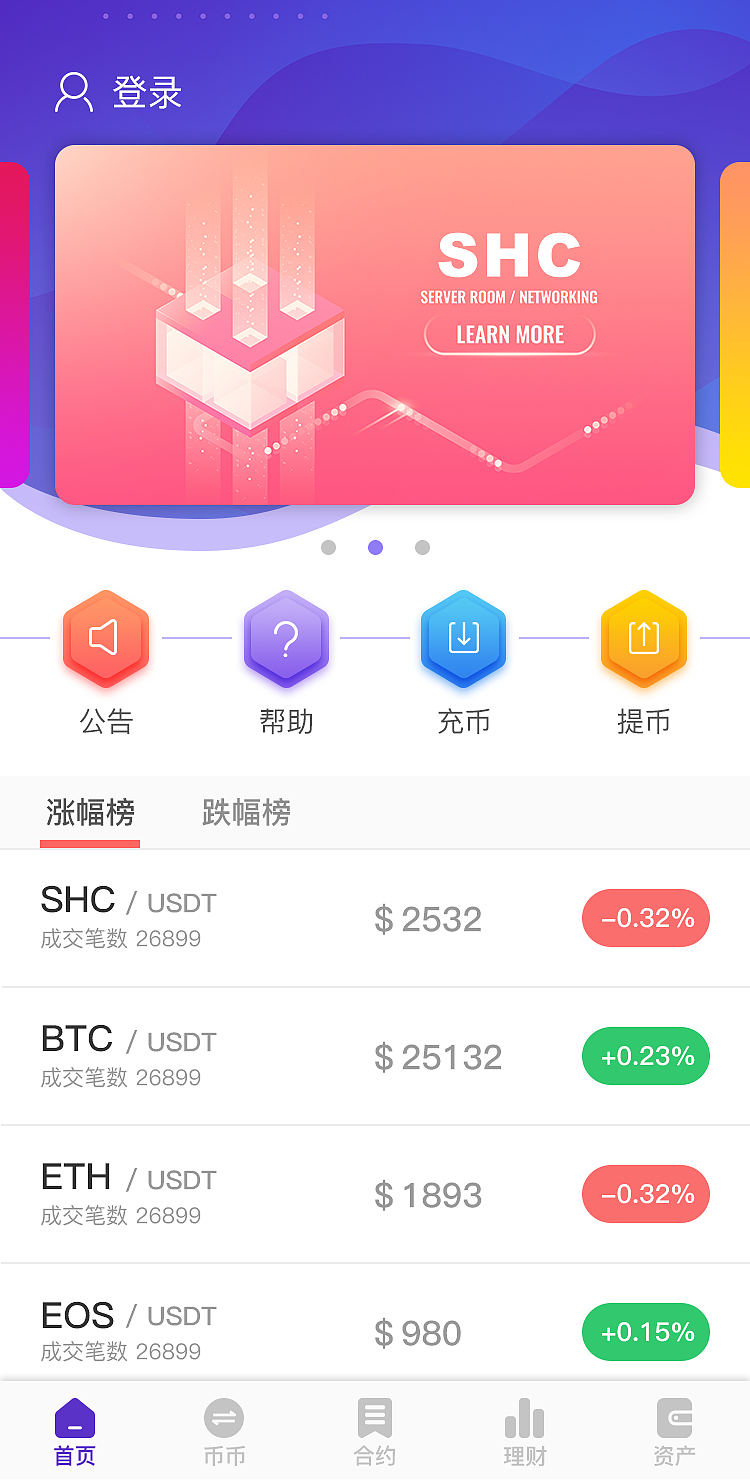Select the 涨幅榜 tab

point(90,812)
